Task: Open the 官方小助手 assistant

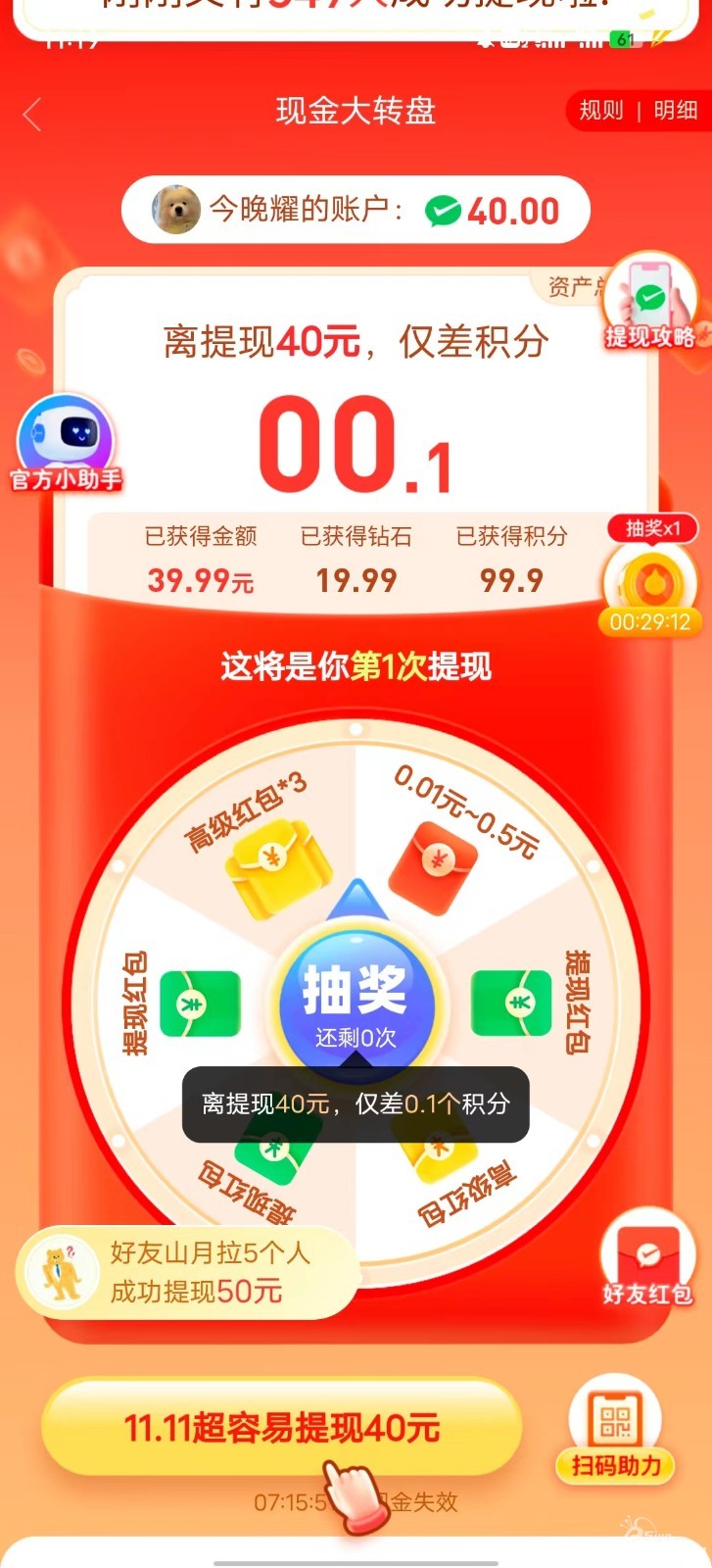Action: point(67,444)
